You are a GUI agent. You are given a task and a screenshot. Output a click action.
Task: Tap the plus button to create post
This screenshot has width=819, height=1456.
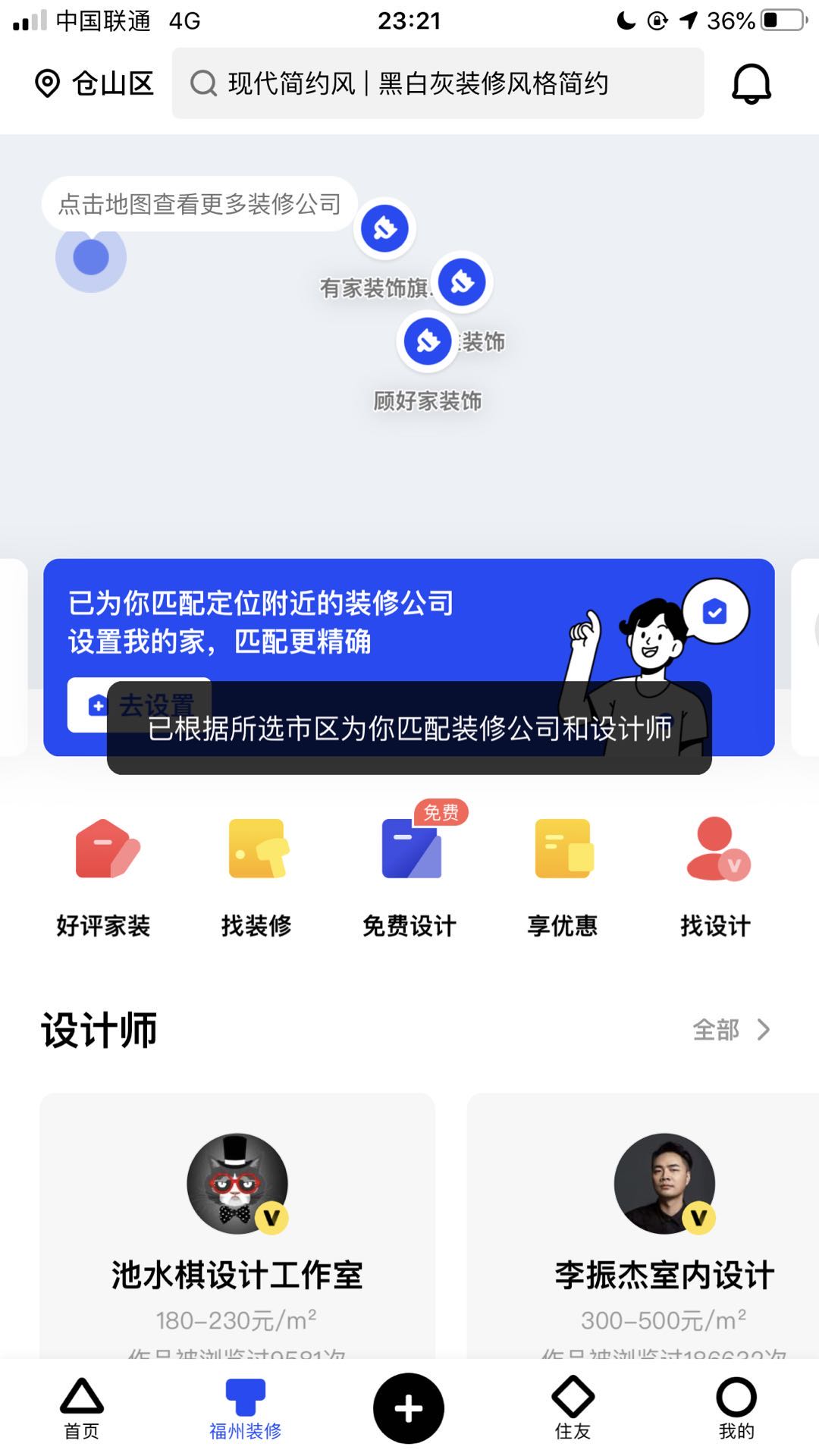409,1408
